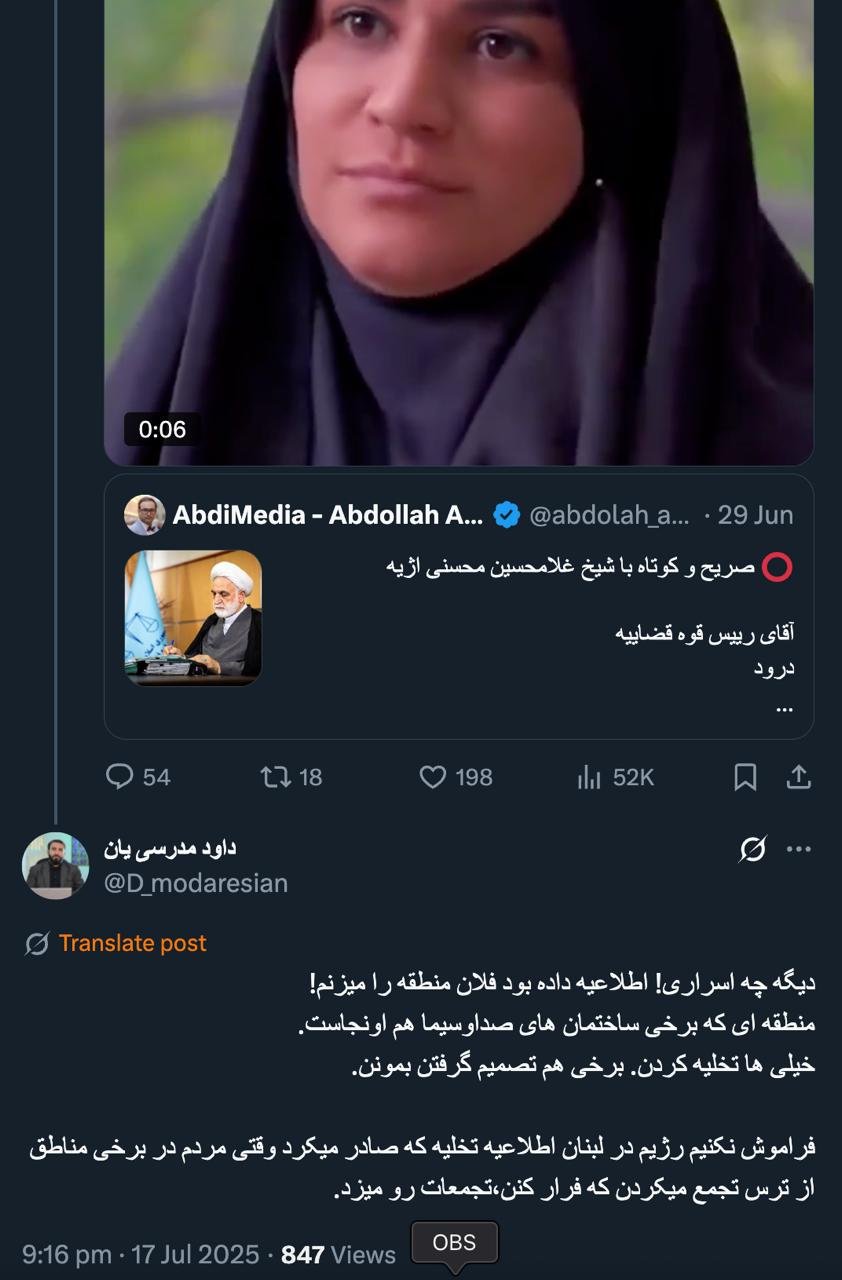Open D_modaresian's profile picture
This screenshot has height=1280, width=842.
55,865
